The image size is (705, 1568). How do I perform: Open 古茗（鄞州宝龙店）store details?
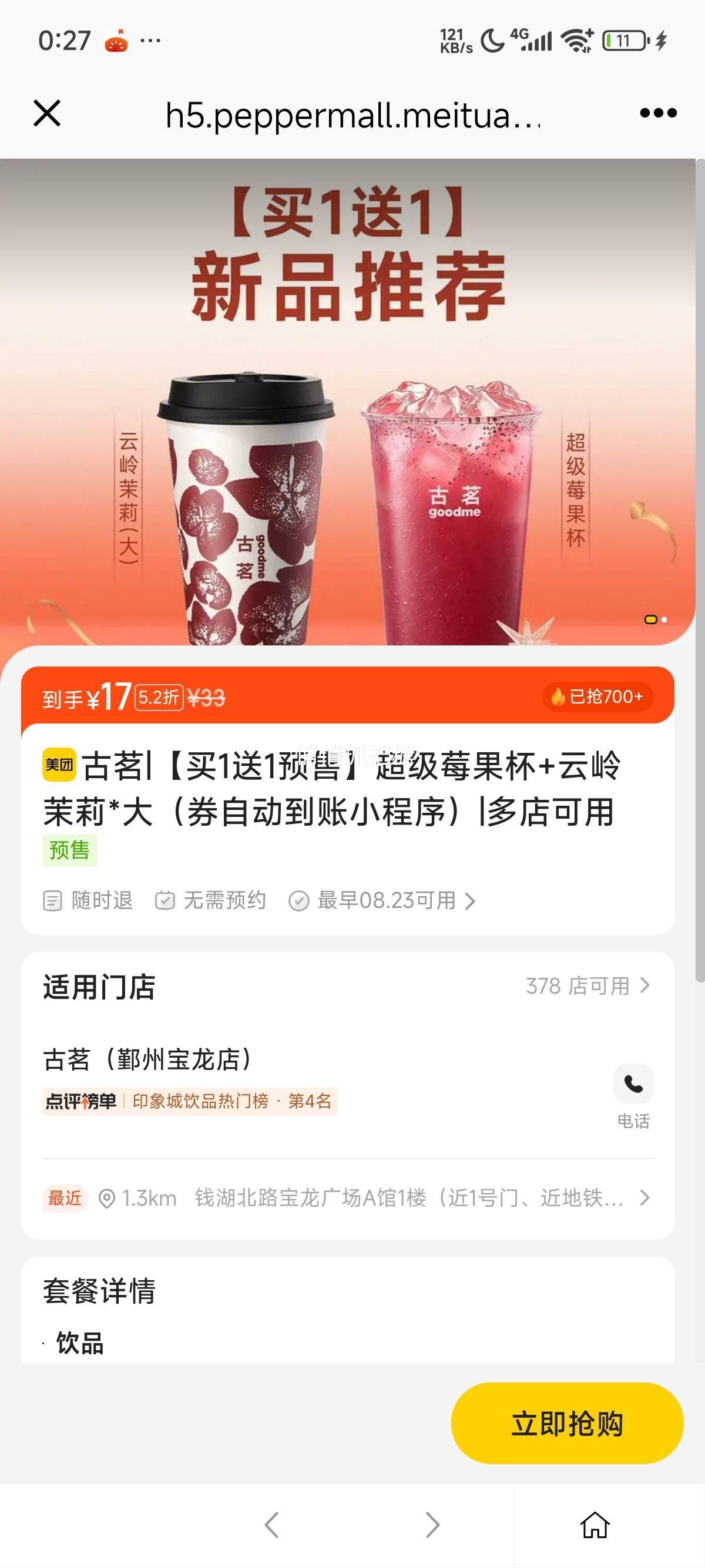pyautogui.click(x=147, y=1059)
